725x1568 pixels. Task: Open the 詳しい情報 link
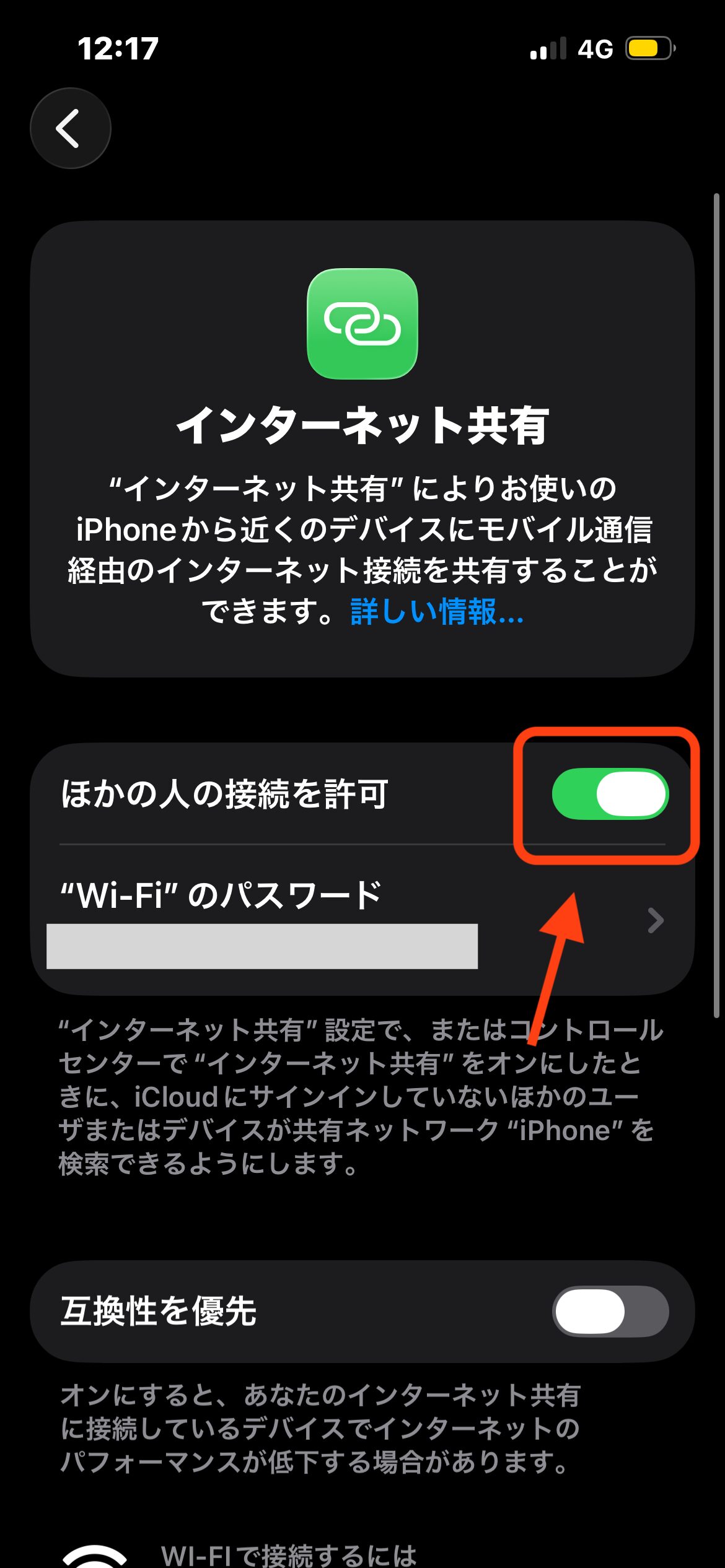click(x=437, y=612)
